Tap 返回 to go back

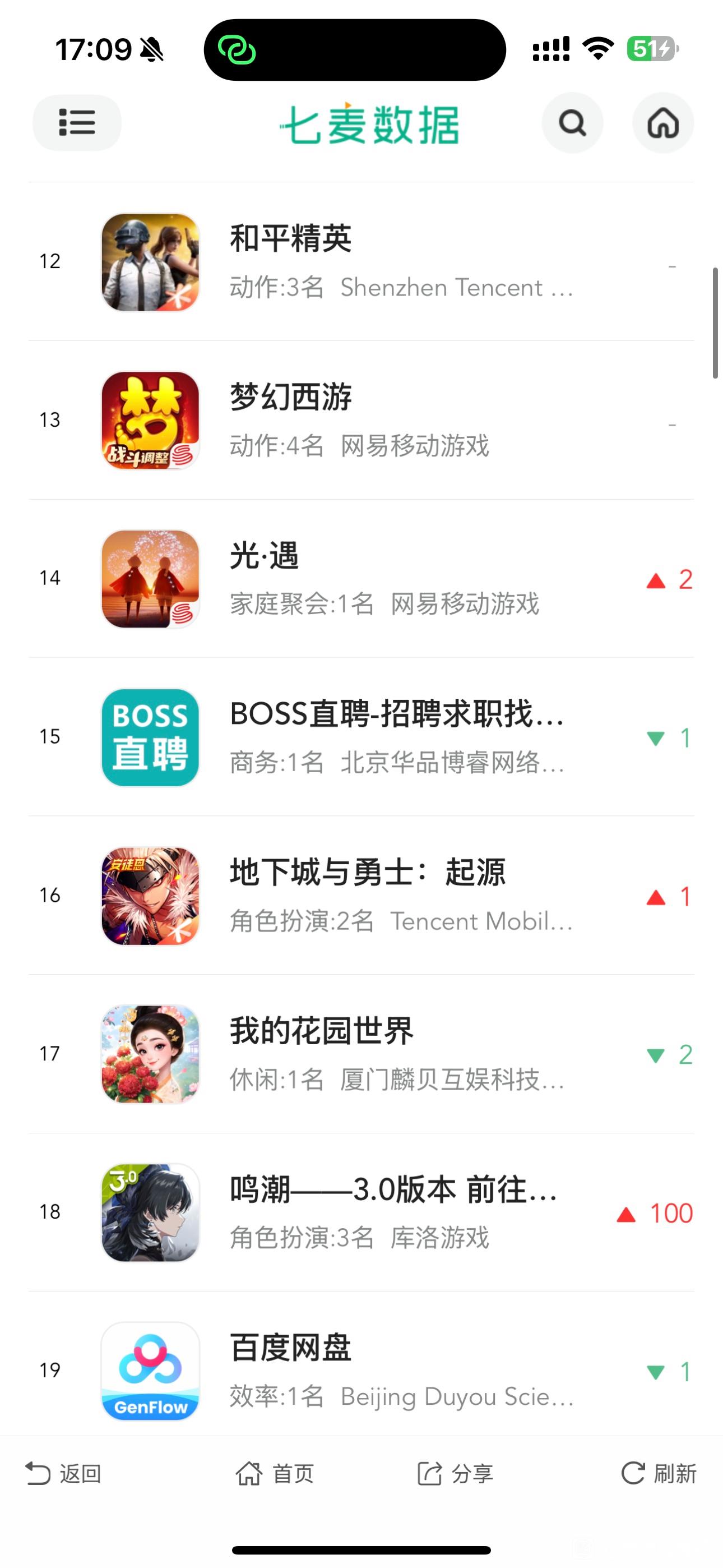pos(63,1474)
